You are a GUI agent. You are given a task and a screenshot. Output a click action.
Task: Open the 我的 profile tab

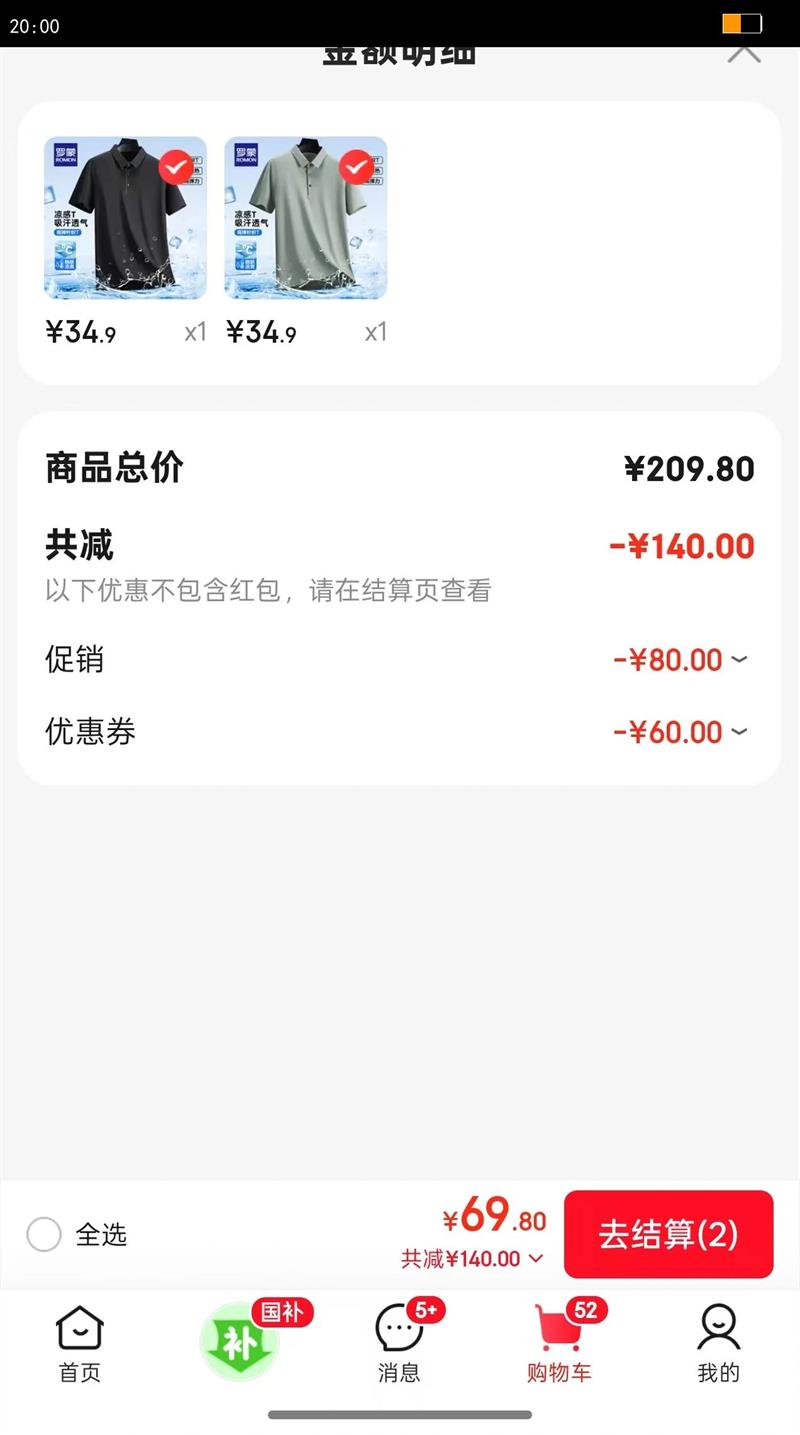coord(718,1343)
